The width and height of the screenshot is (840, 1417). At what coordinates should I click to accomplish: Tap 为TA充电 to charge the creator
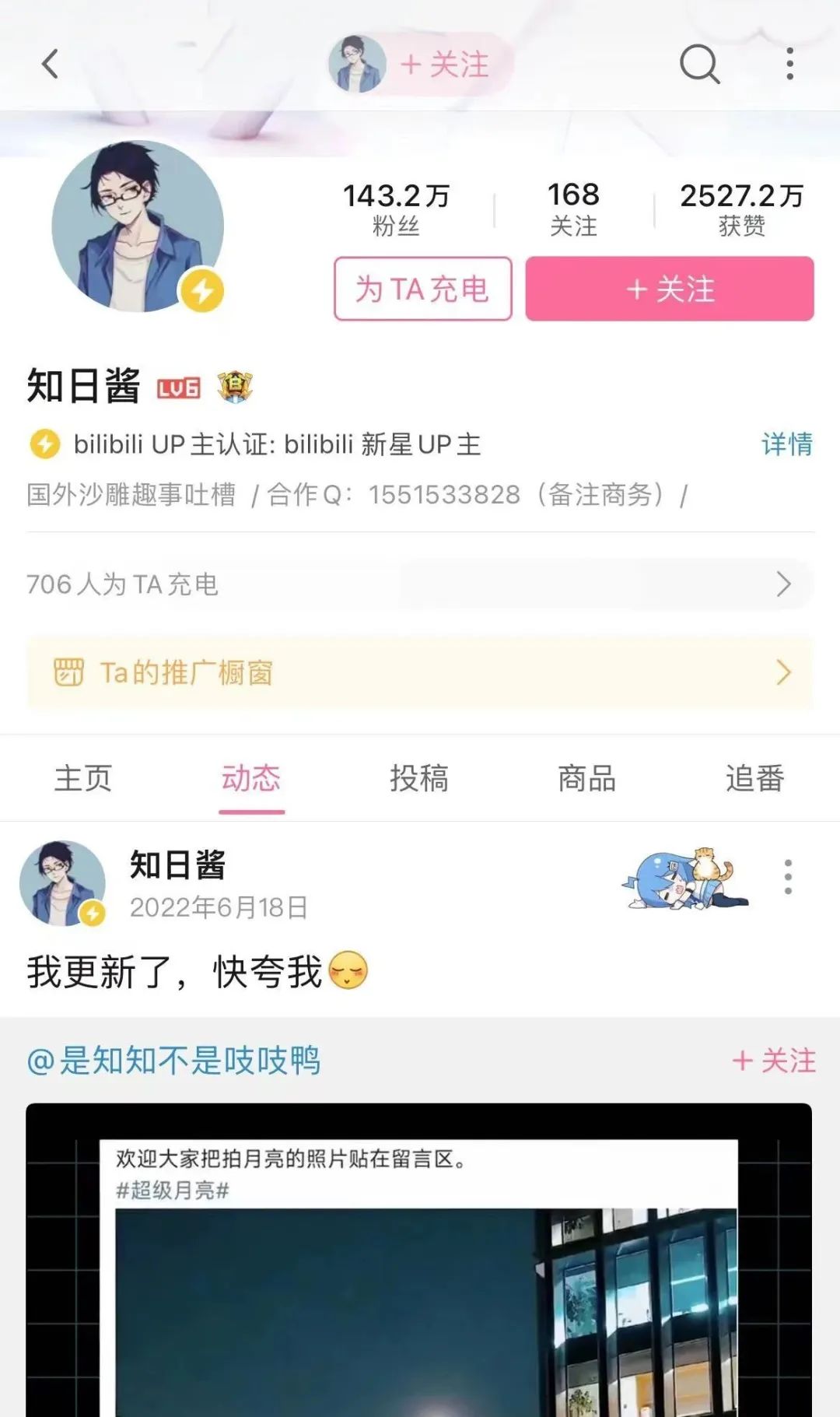point(422,289)
